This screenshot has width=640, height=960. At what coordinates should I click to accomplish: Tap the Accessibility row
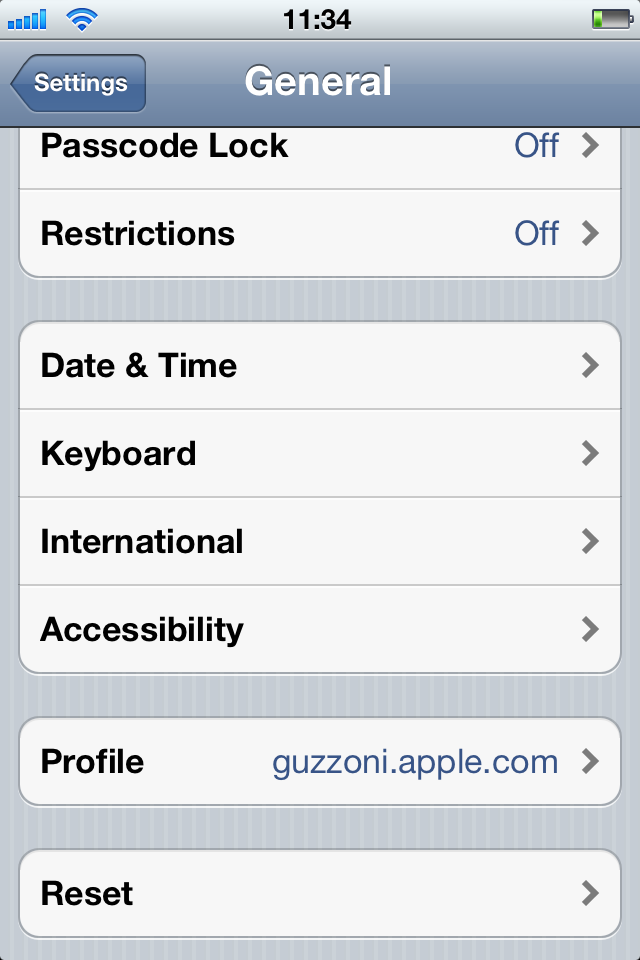click(x=320, y=629)
